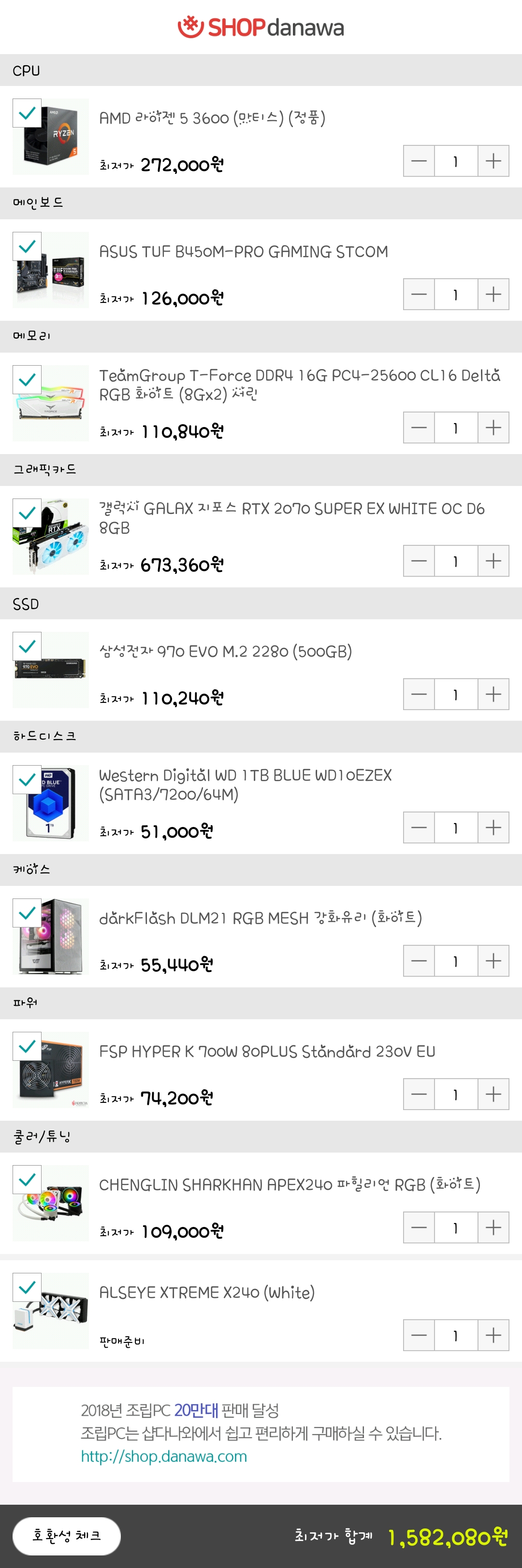
Task: Deselect the GALAX RTX 2070 SUPER graphics card
Action: pyautogui.click(x=27, y=513)
